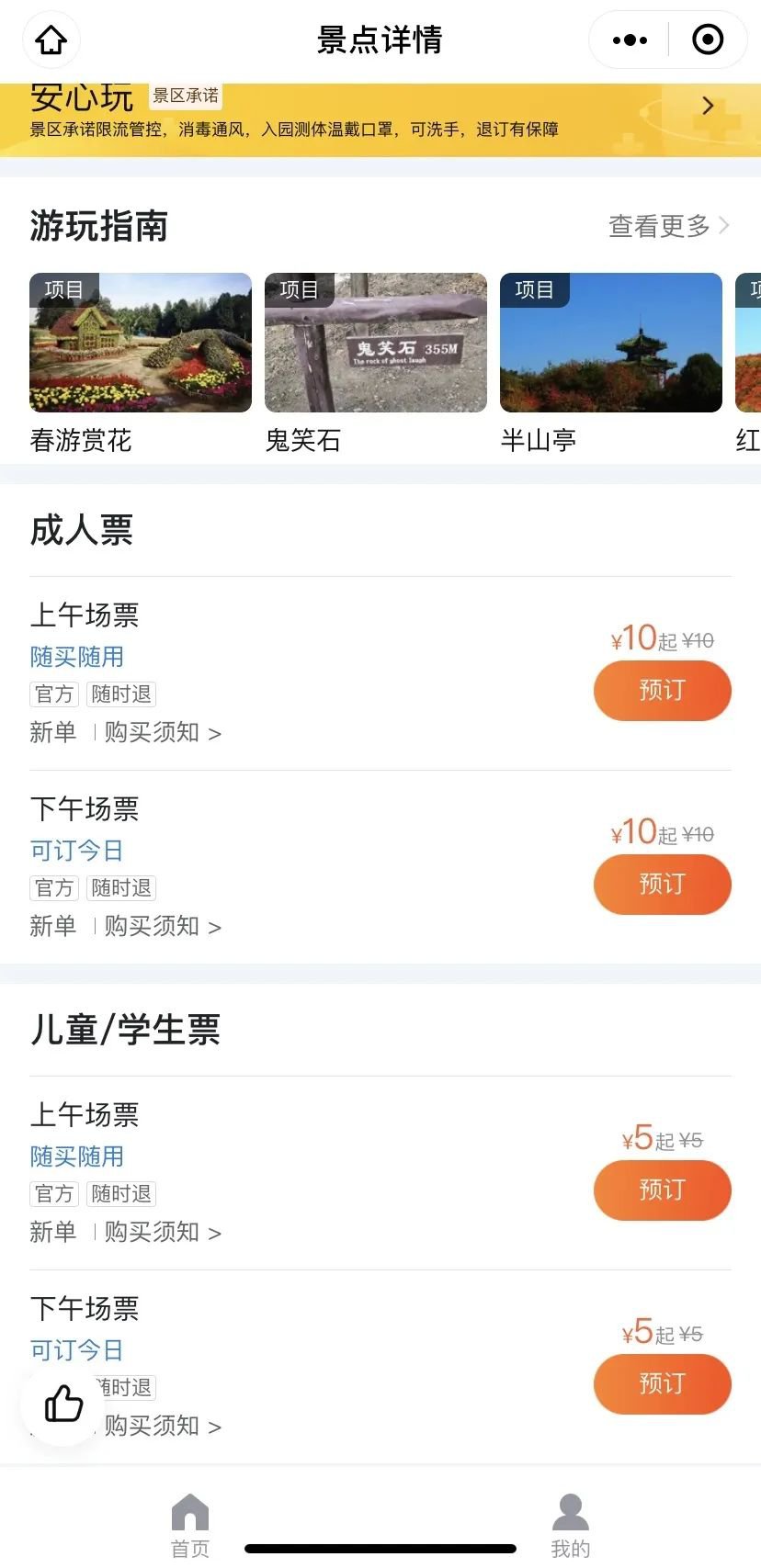
Task: Close the mini program with circle icon
Action: pyautogui.click(x=708, y=39)
